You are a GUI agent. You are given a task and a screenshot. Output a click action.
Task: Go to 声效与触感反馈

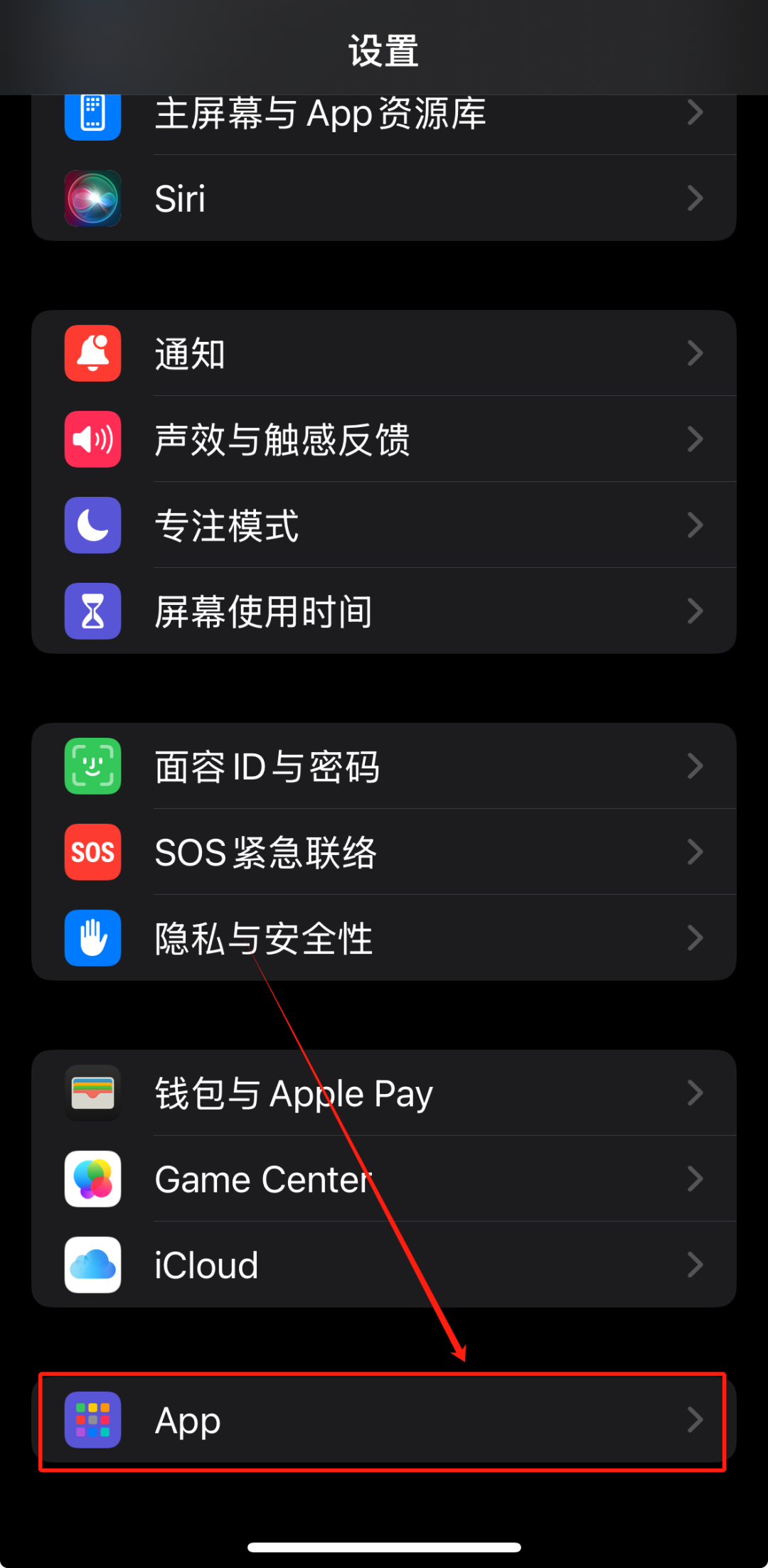point(384,439)
